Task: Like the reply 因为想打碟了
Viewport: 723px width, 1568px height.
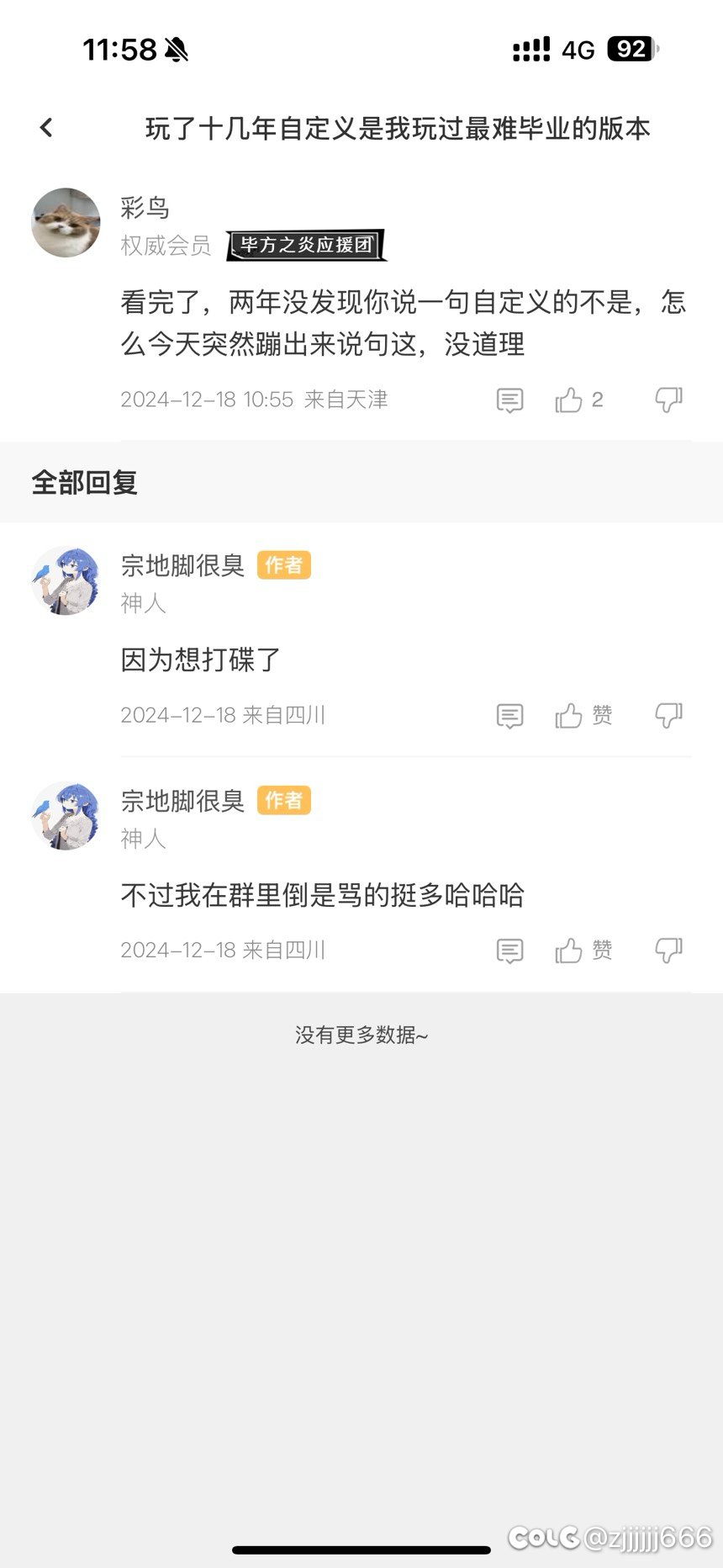Action: 583,716
